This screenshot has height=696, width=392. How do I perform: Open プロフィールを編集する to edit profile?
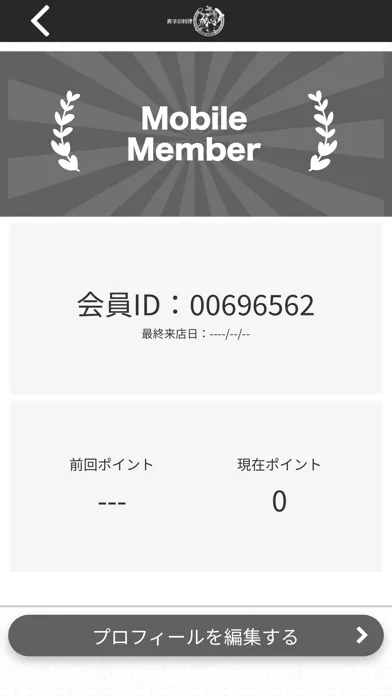[196, 636]
